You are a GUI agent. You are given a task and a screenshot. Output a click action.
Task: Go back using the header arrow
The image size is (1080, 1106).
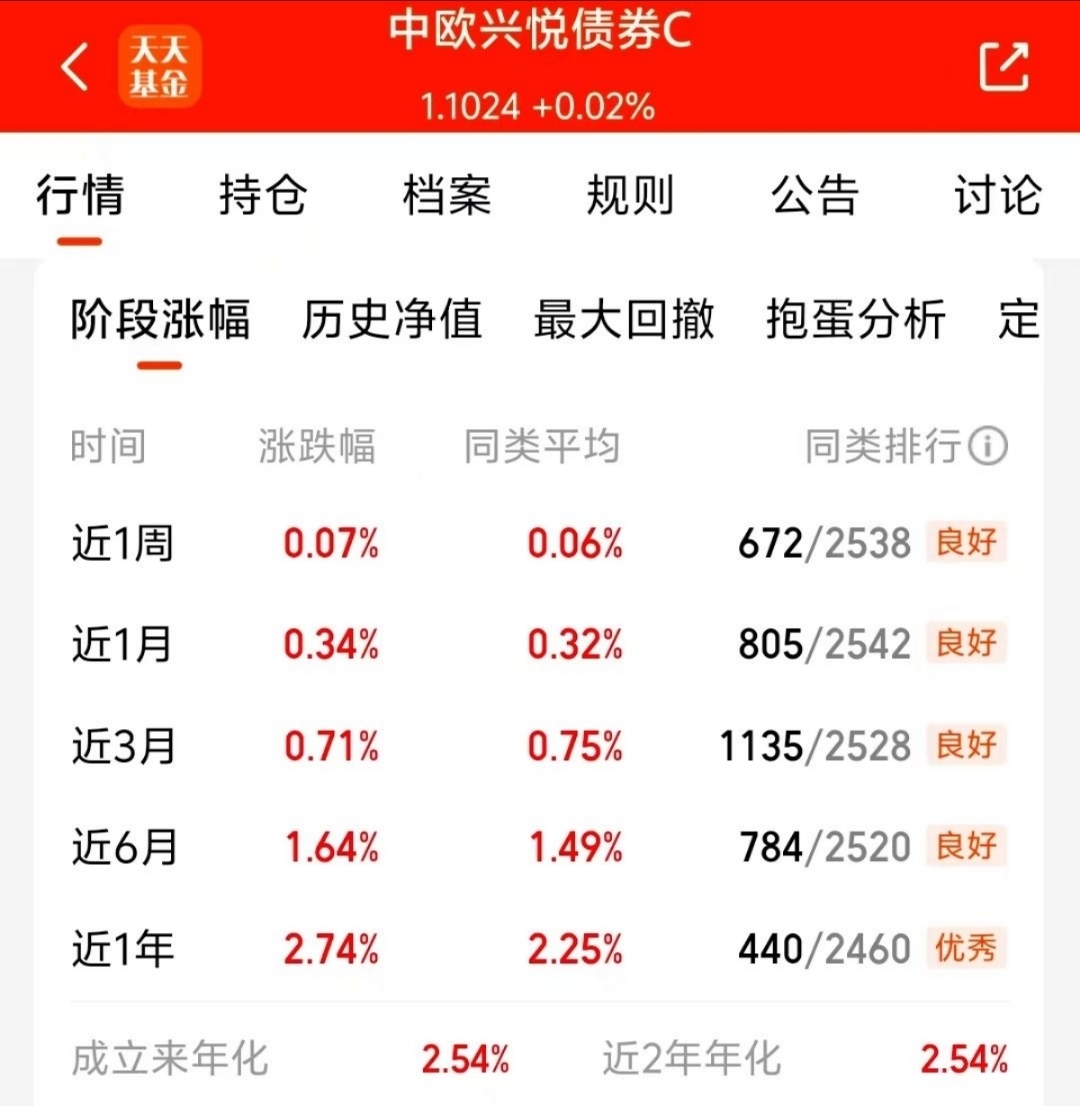pyautogui.click(x=75, y=66)
